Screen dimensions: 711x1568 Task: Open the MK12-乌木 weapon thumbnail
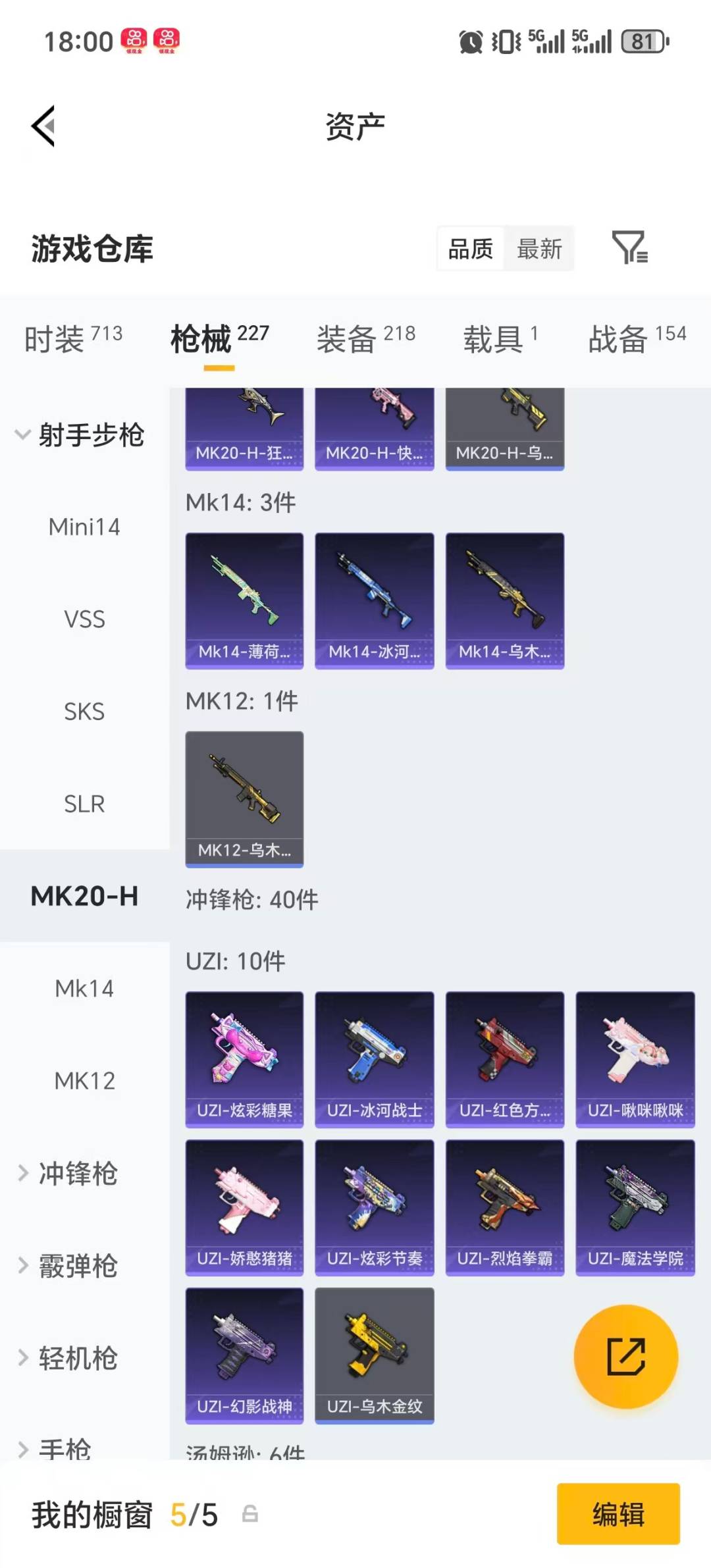coord(244,795)
